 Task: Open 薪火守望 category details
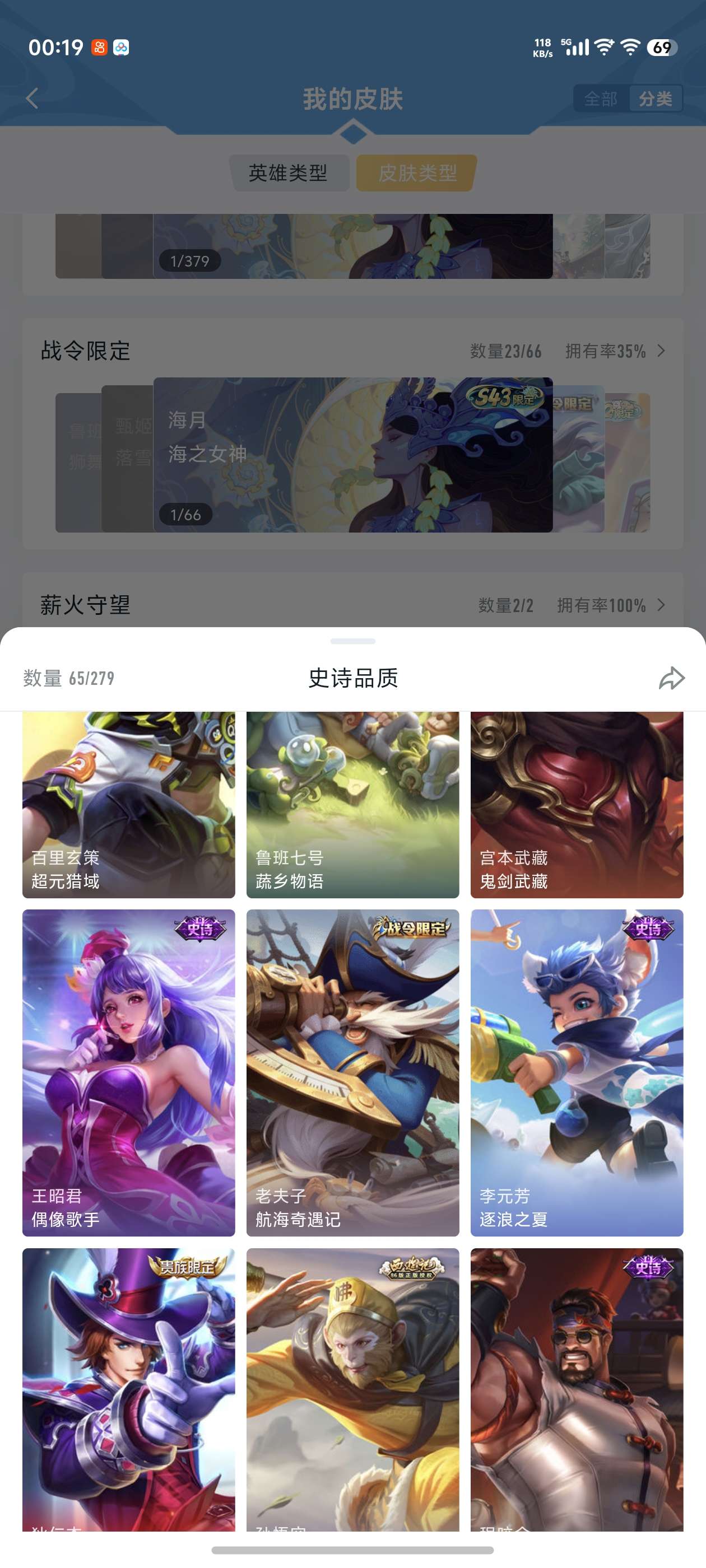click(661, 605)
